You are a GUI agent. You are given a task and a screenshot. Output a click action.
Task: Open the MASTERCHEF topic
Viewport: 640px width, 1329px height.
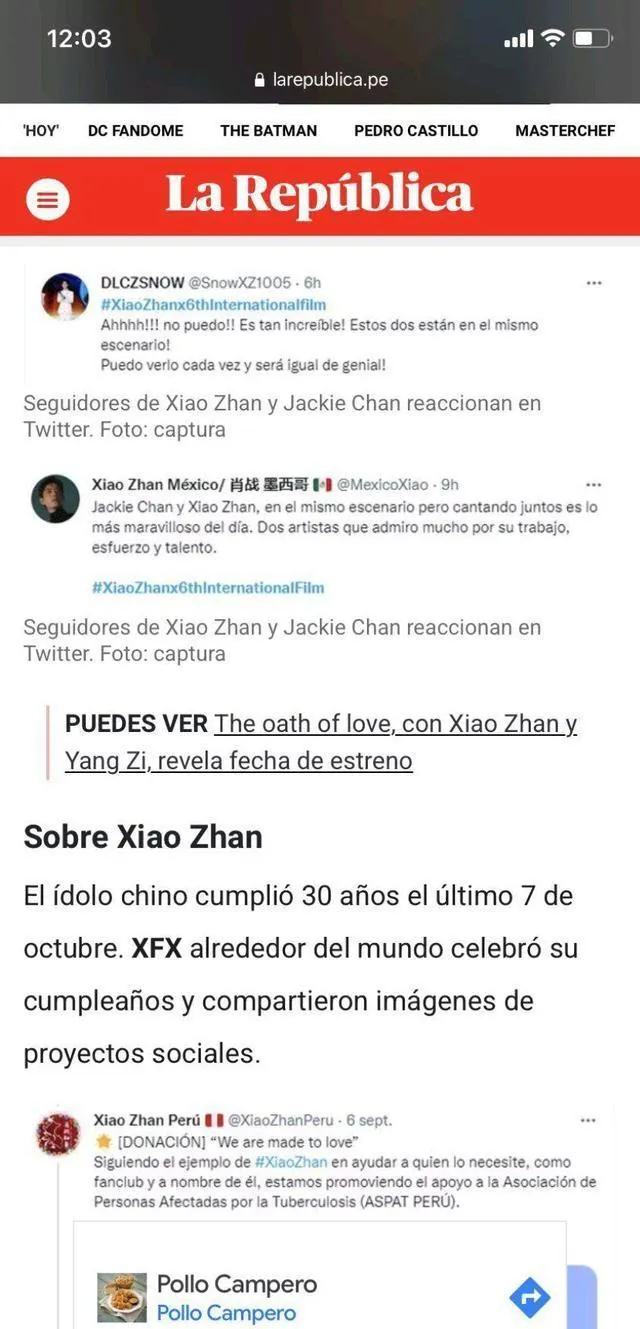[565, 131]
